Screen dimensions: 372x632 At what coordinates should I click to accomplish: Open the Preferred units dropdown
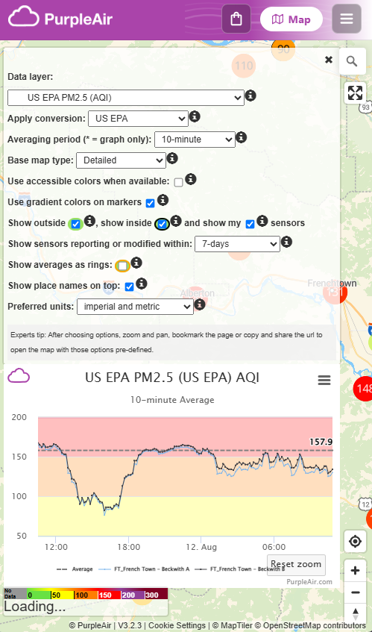(x=135, y=307)
